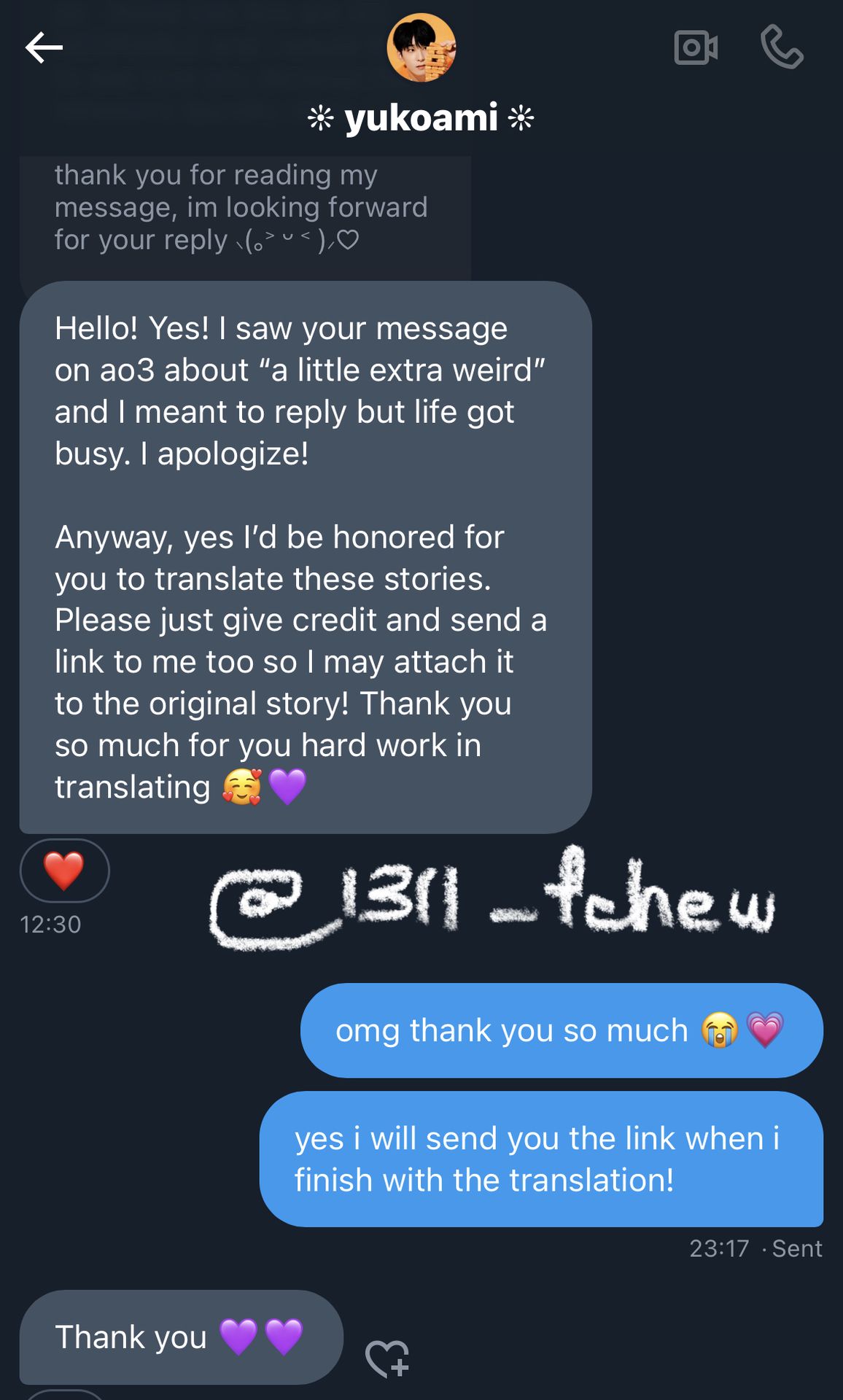Image resolution: width=843 pixels, height=1400 pixels.
Task: Start a video call with yukoami
Action: (x=696, y=48)
